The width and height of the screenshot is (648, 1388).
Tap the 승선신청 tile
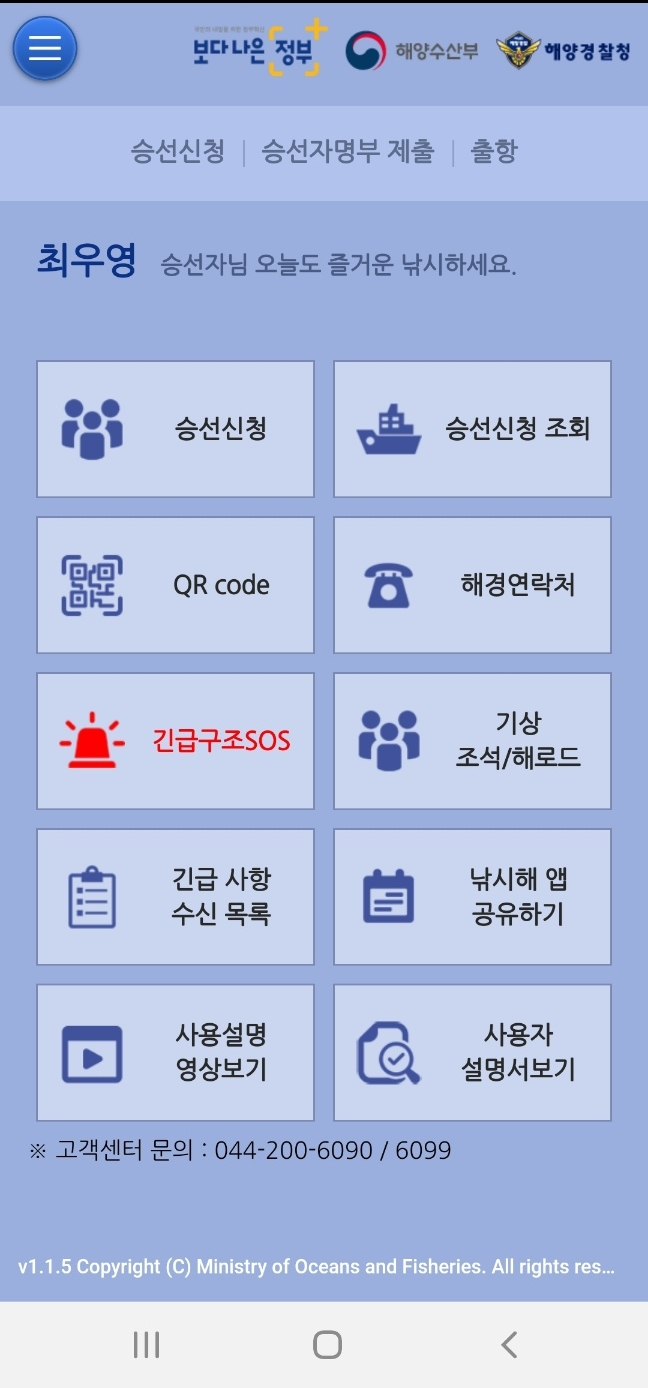175,429
